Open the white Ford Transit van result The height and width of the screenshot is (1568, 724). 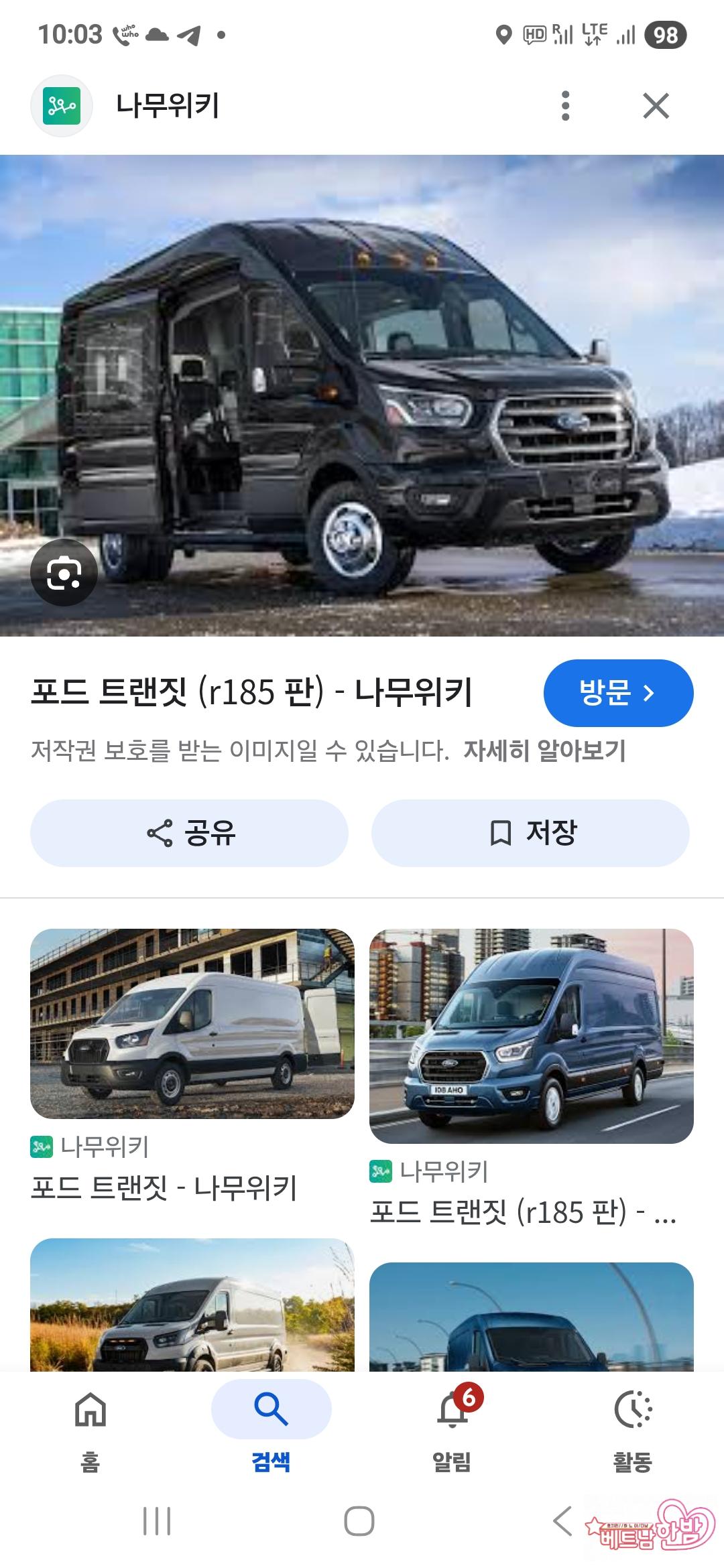pyautogui.click(x=192, y=1023)
